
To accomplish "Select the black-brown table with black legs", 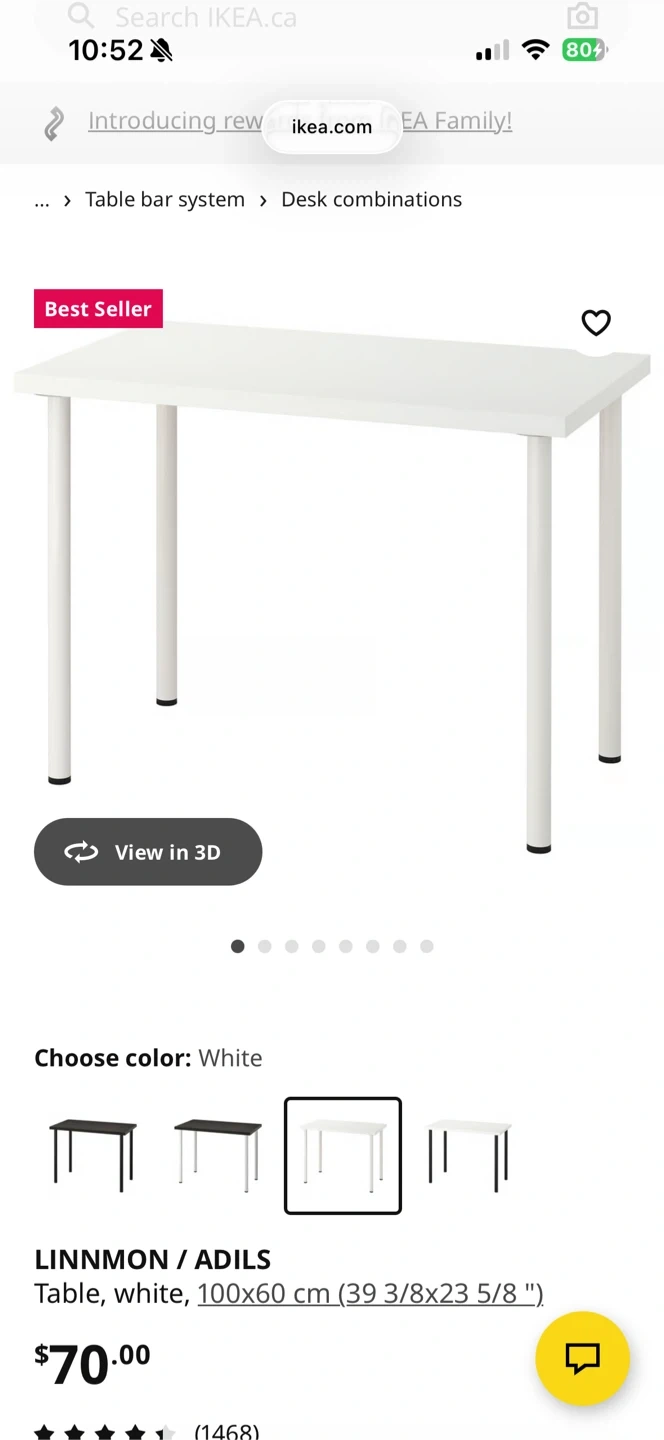I will point(93,1155).
